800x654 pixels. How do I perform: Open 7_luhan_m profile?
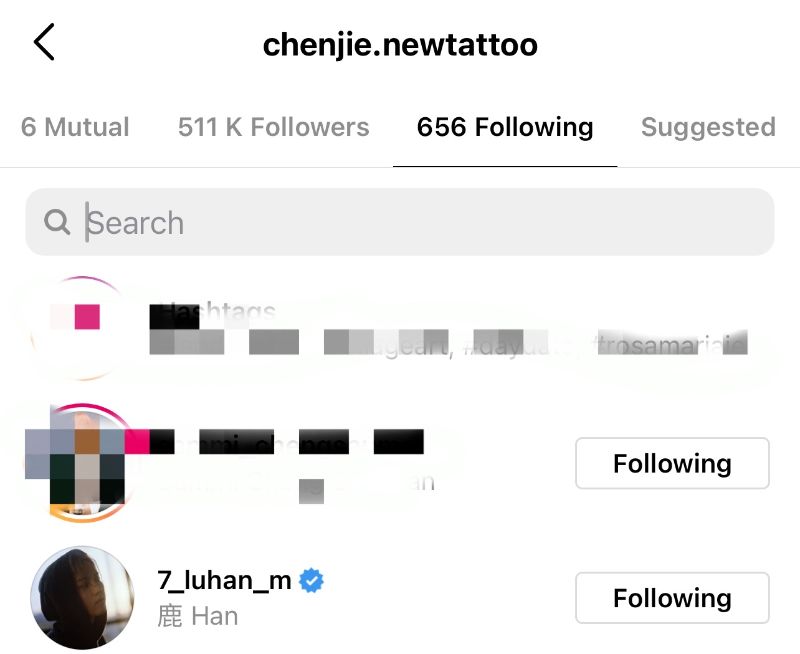click(225, 581)
